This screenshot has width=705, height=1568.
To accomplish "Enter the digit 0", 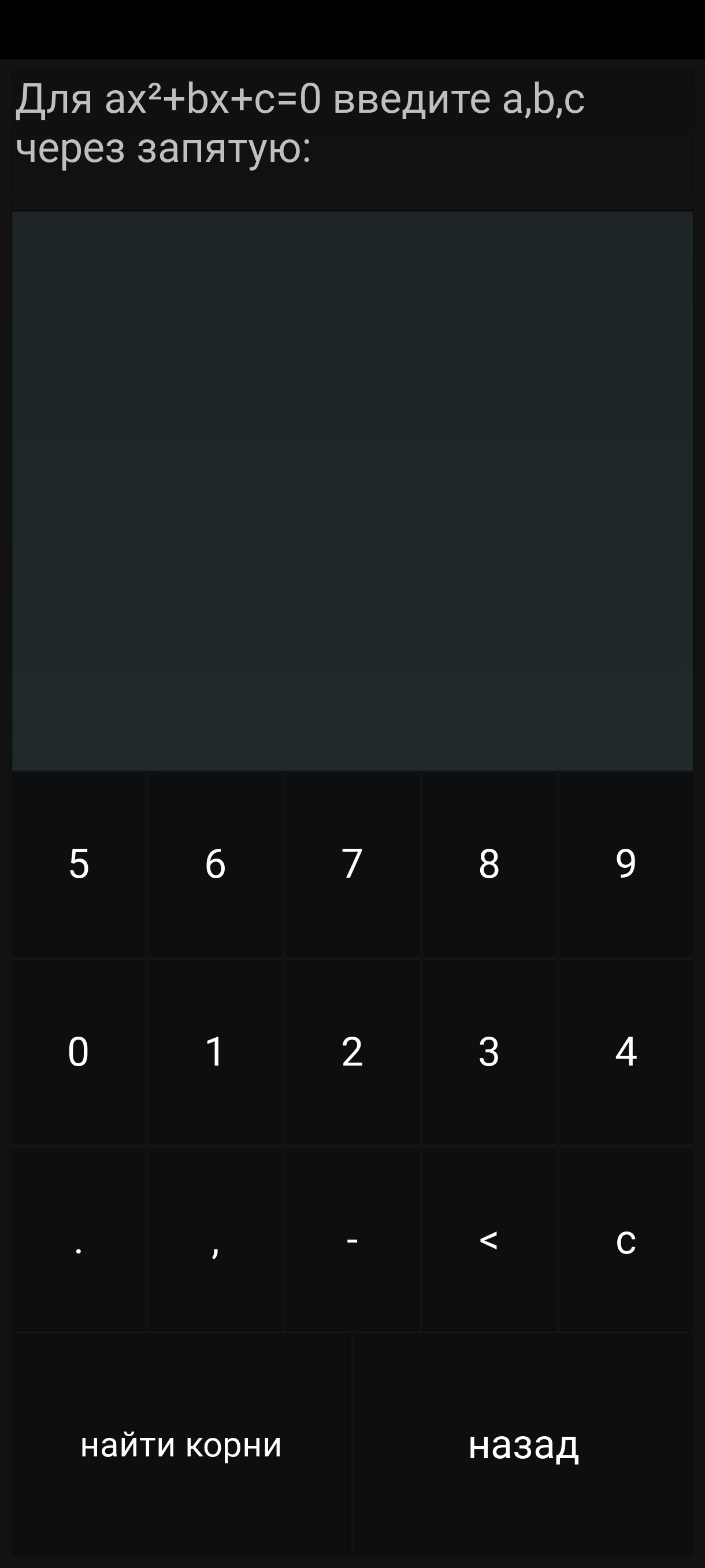I will click(79, 1052).
